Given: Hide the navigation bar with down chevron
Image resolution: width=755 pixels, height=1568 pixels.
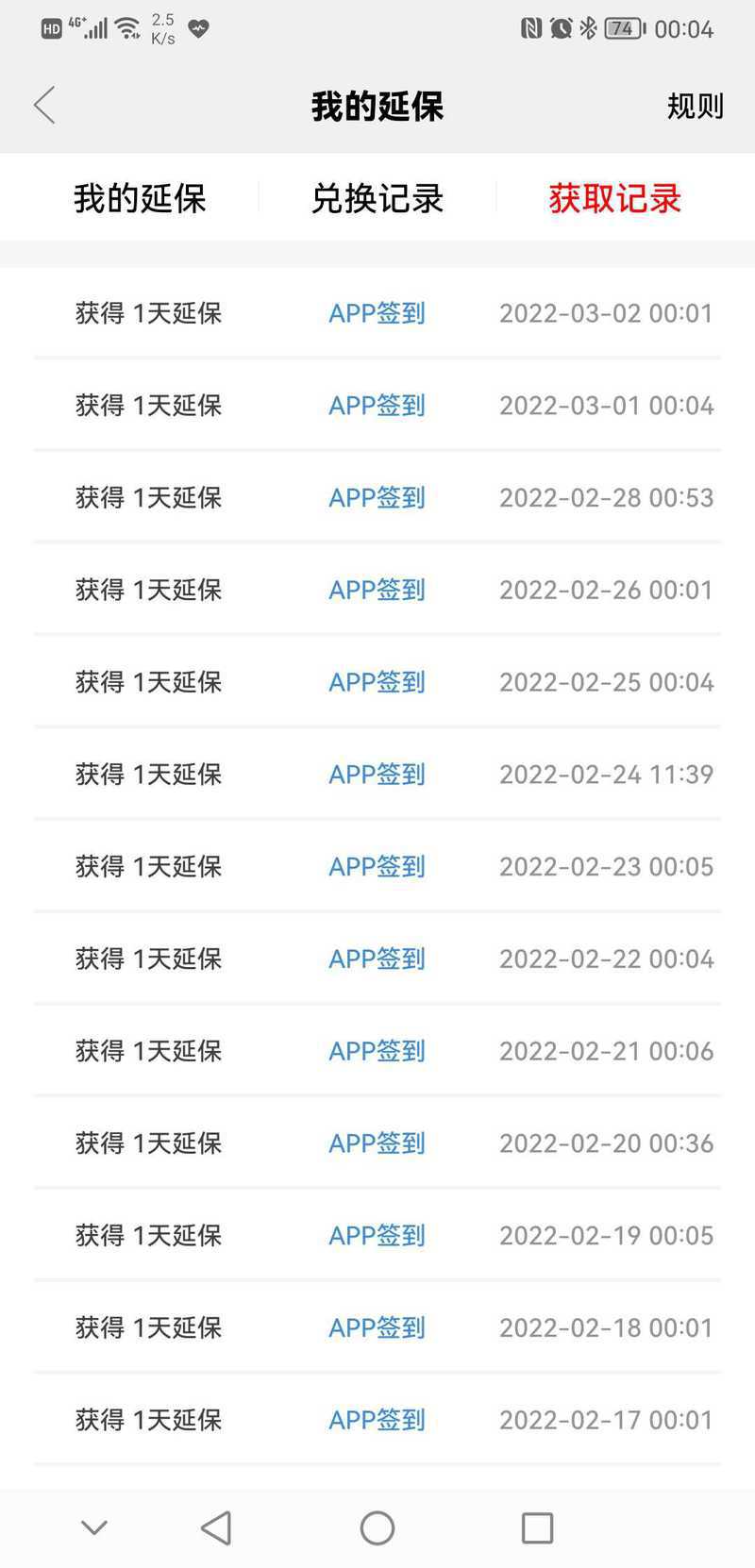Looking at the screenshot, I should (x=94, y=1527).
